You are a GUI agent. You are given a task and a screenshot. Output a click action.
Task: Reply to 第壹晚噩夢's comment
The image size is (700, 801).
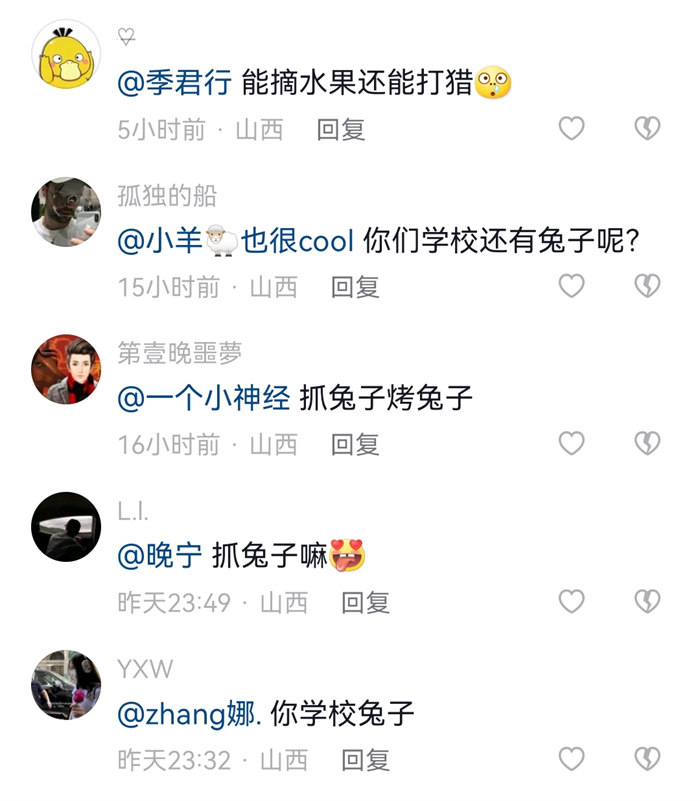tap(355, 444)
